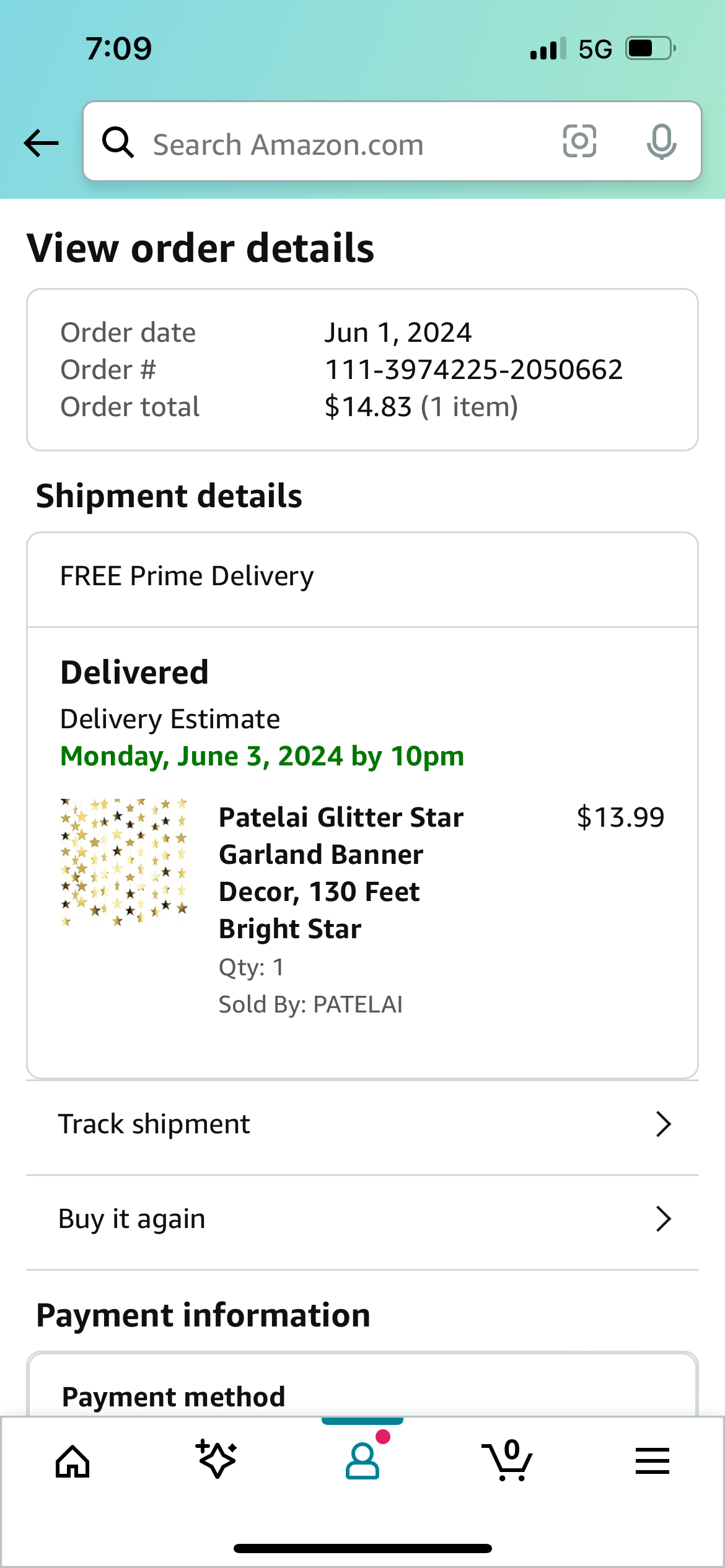Open Track shipment
725x1568 pixels.
[x=362, y=1125]
